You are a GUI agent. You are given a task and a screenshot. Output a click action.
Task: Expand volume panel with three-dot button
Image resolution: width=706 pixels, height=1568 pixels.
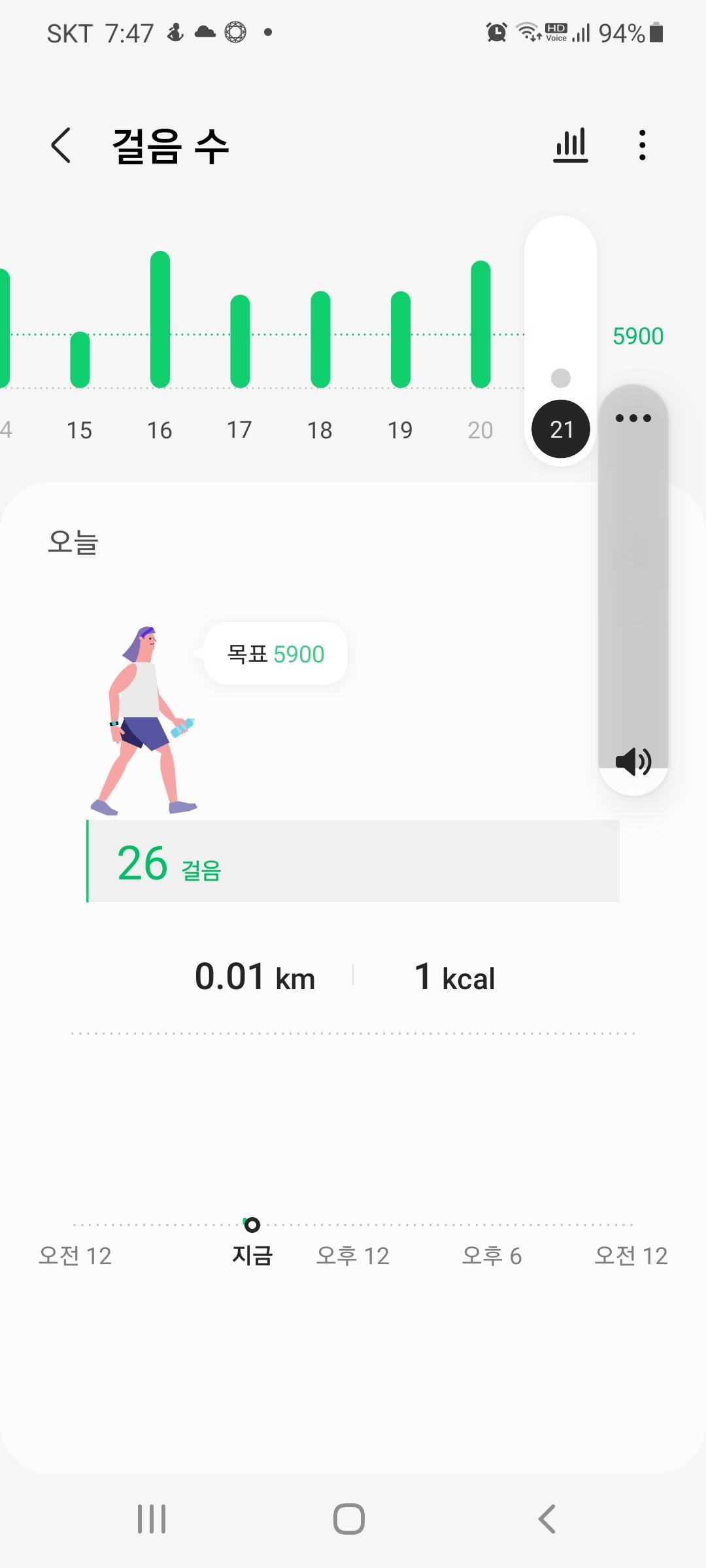633,418
